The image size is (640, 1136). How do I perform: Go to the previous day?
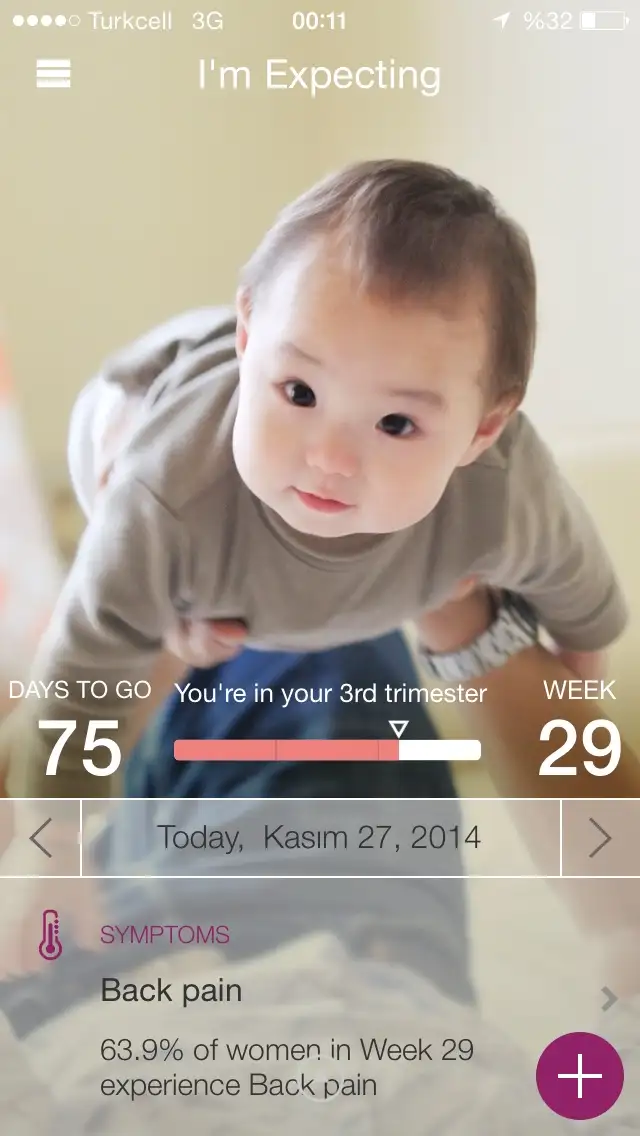(40, 838)
